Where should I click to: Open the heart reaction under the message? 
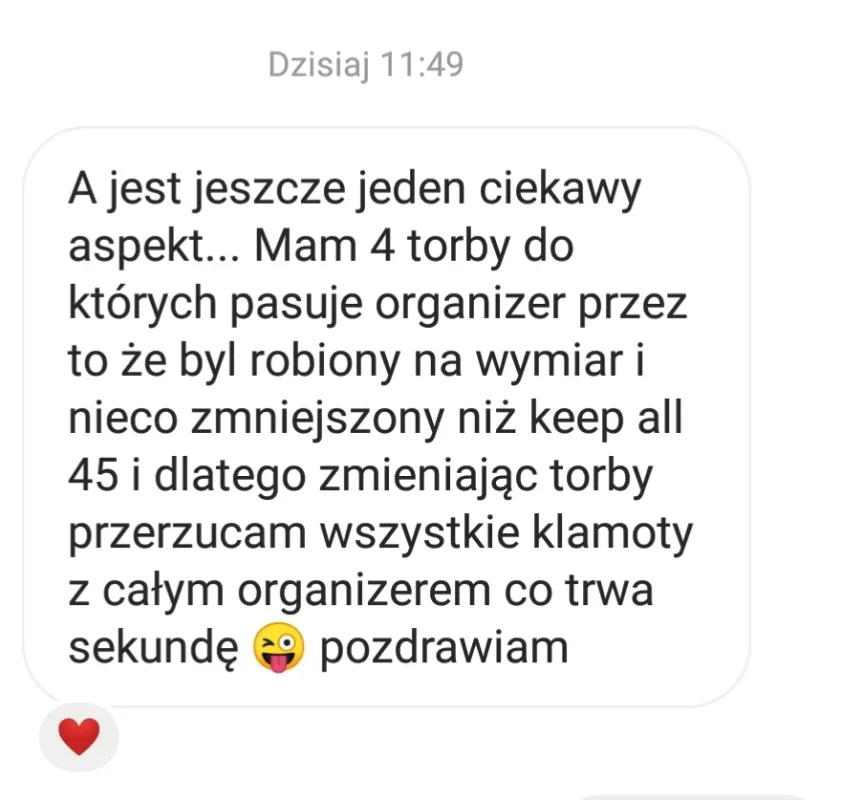tap(79, 737)
